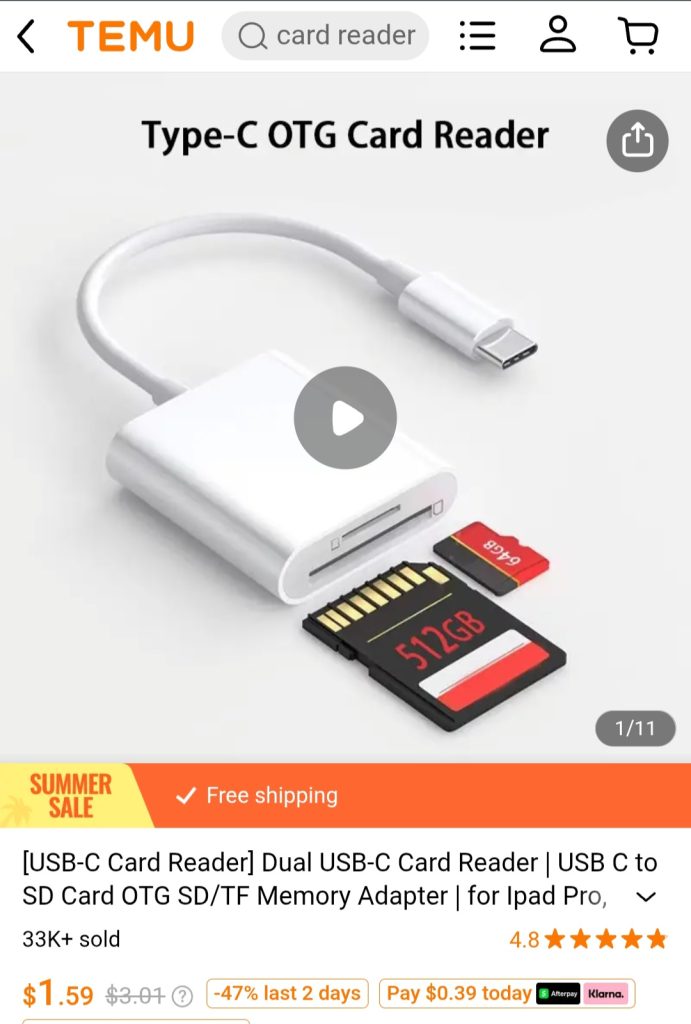
Task: Open the shopping cart
Action: coord(637,36)
